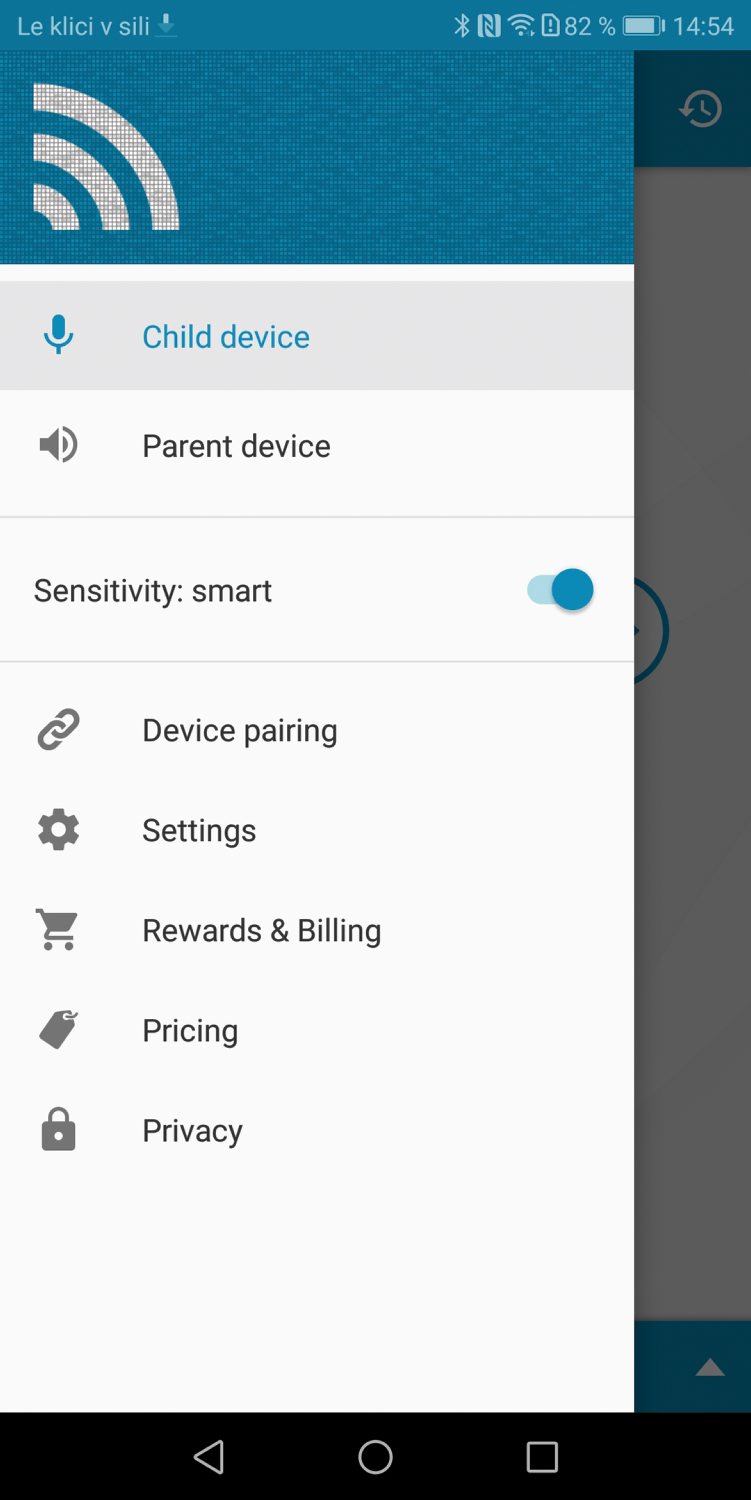Open the Privacy entry
751x1500 pixels.
coord(317,1130)
